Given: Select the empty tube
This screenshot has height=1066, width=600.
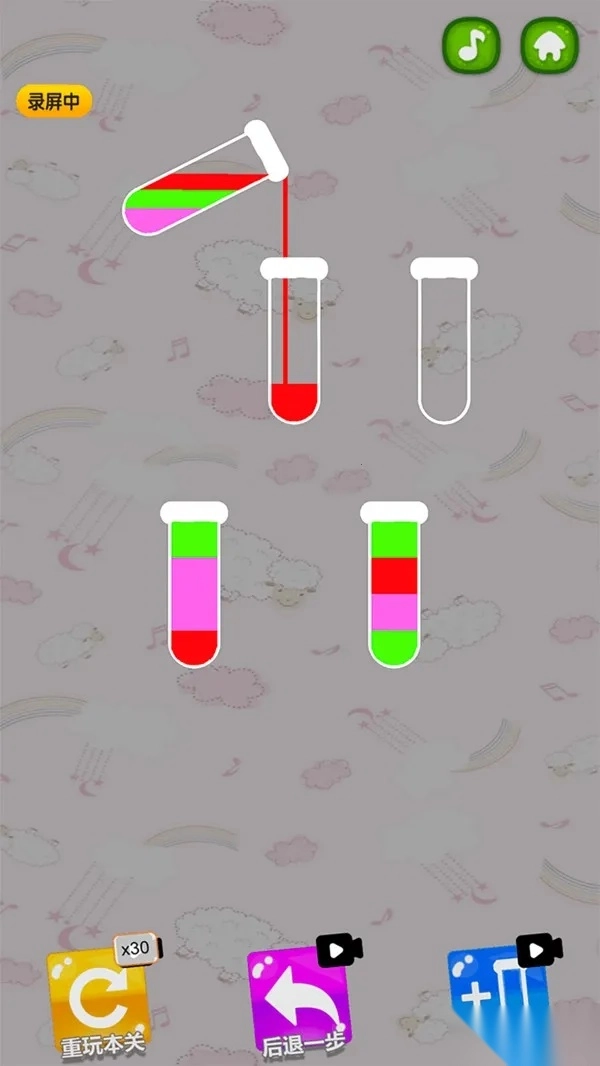Looking at the screenshot, I should [x=444, y=345].
